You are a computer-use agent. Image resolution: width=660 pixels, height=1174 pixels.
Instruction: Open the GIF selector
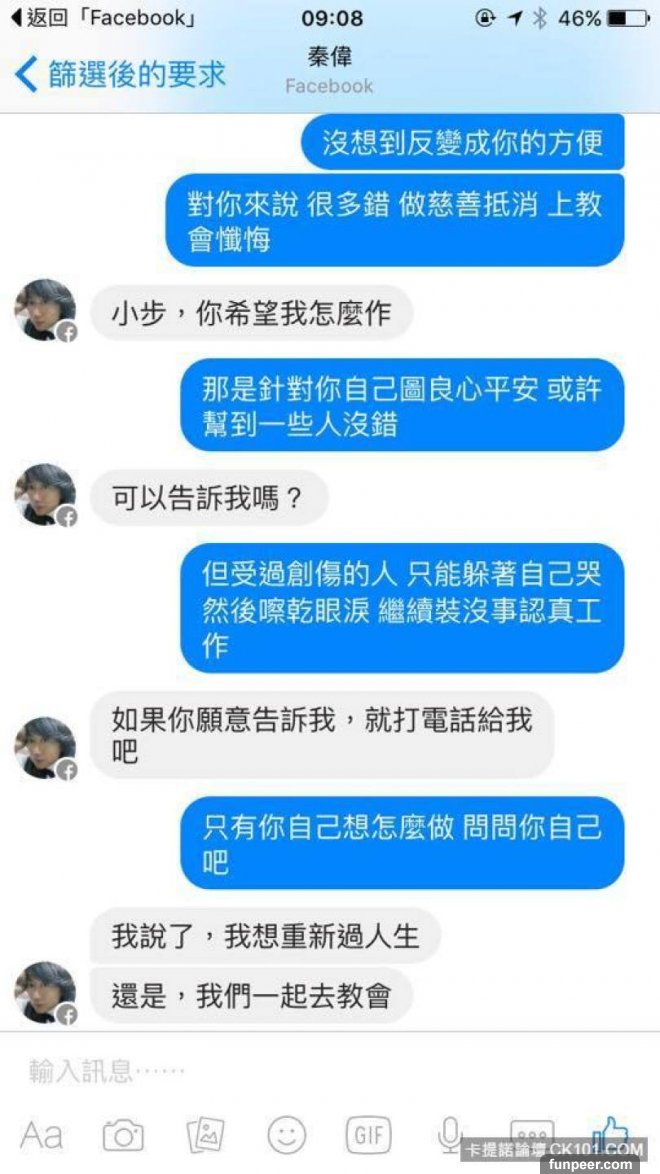coord(368,1135)
